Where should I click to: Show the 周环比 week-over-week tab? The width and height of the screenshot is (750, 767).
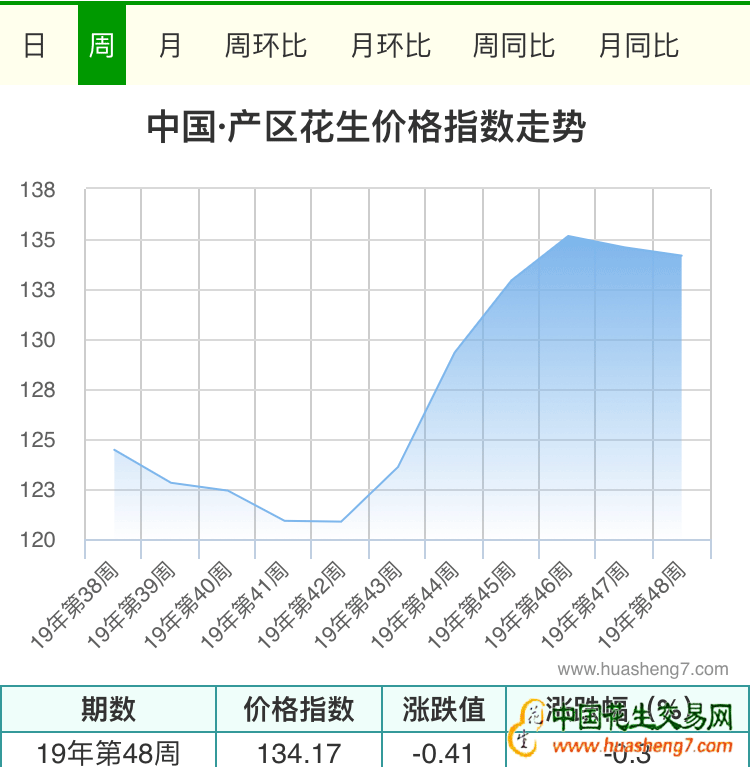coord(265,46)
